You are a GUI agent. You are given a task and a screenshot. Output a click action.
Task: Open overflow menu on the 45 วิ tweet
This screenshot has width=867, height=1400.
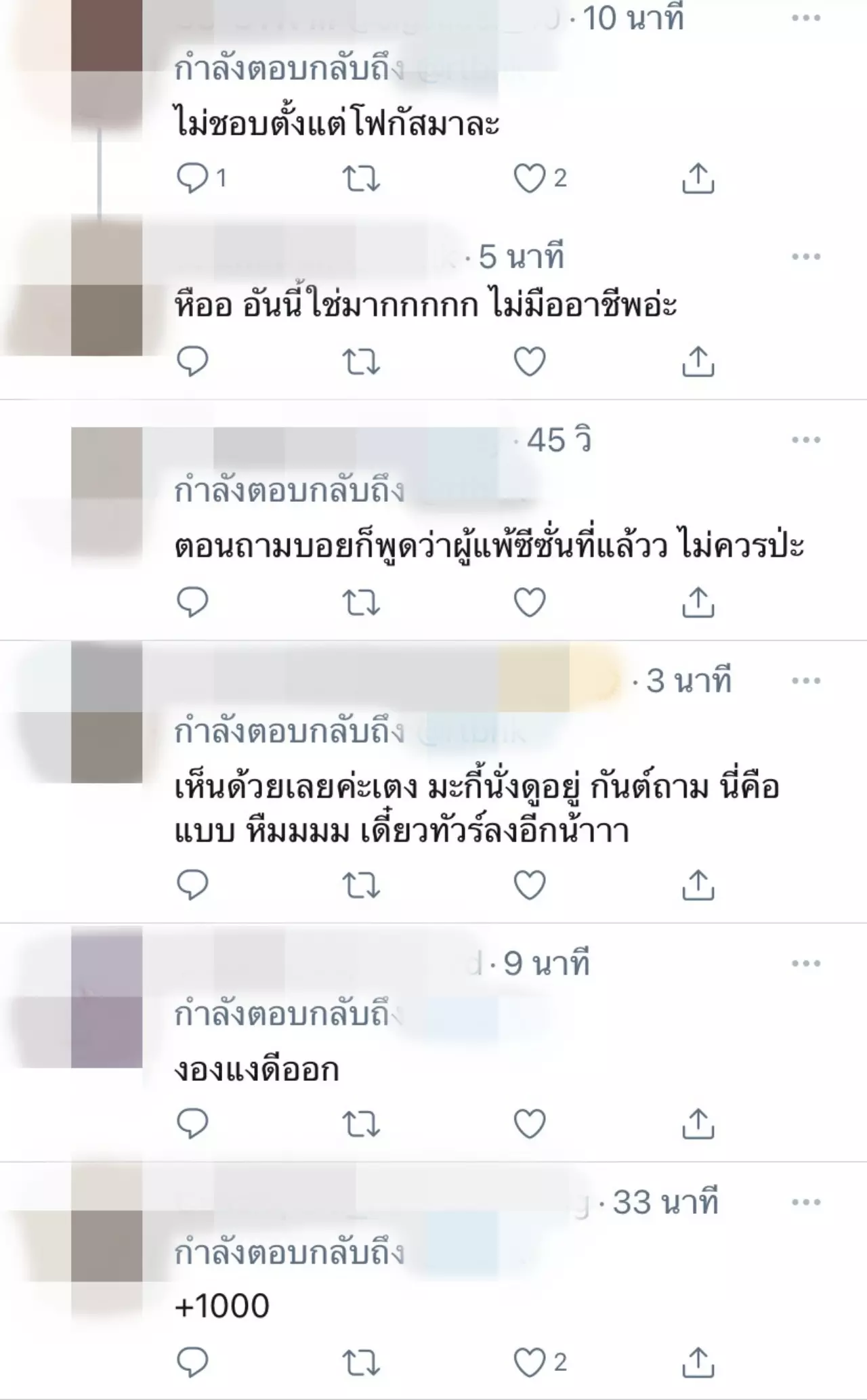[805, 440]
